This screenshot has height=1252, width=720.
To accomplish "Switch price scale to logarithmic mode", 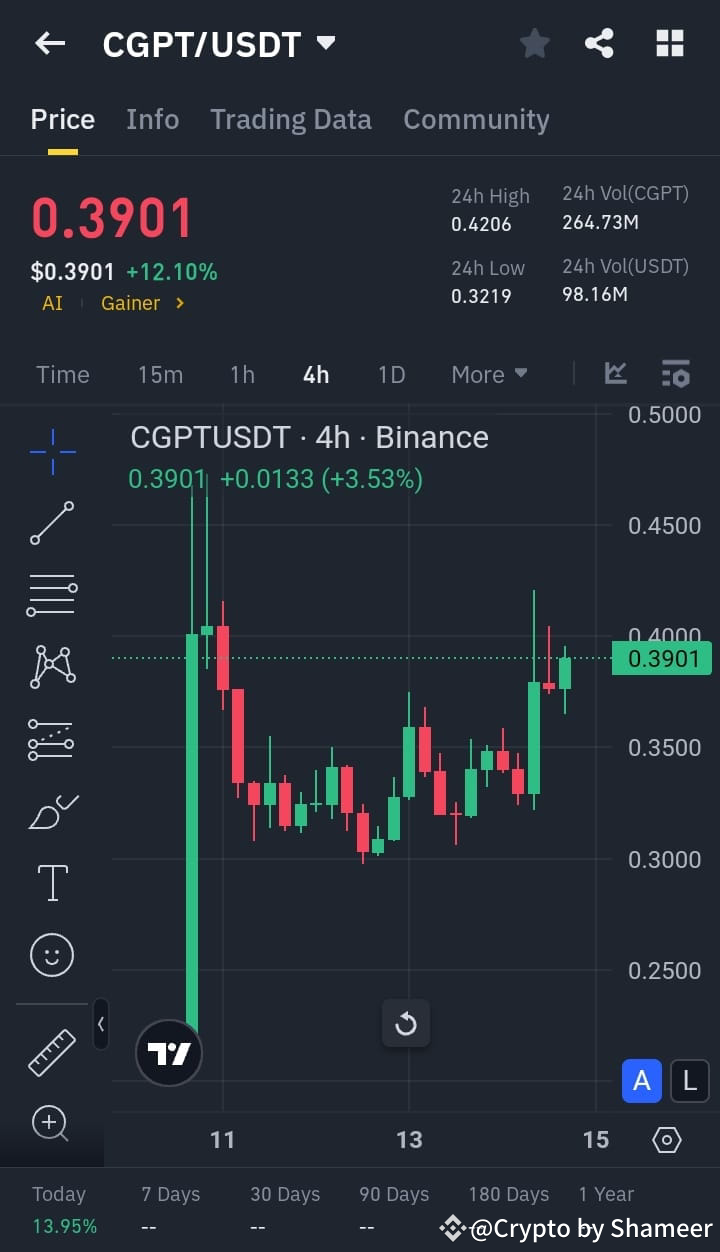I will point(689,1081).
